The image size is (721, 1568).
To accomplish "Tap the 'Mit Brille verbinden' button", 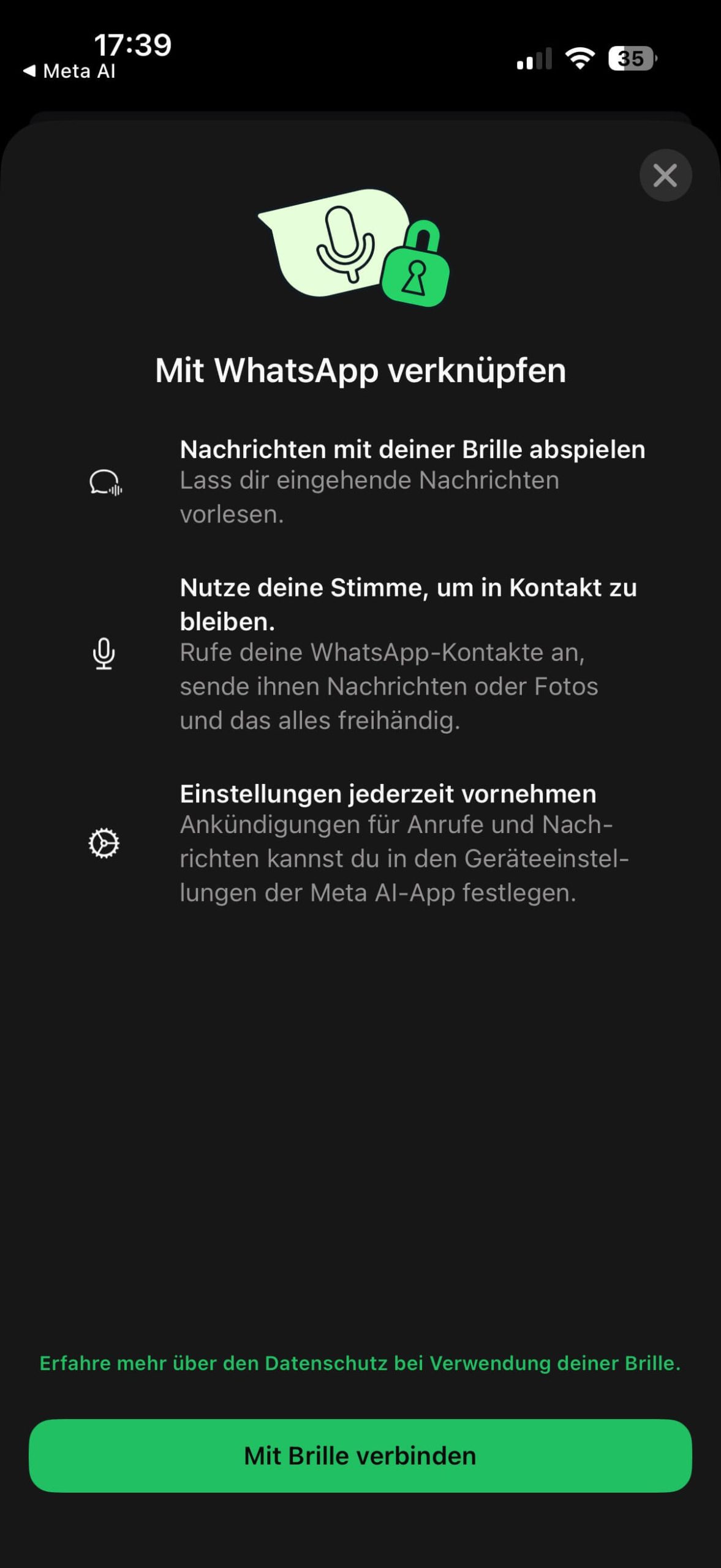I will [x=360, y=1455].
